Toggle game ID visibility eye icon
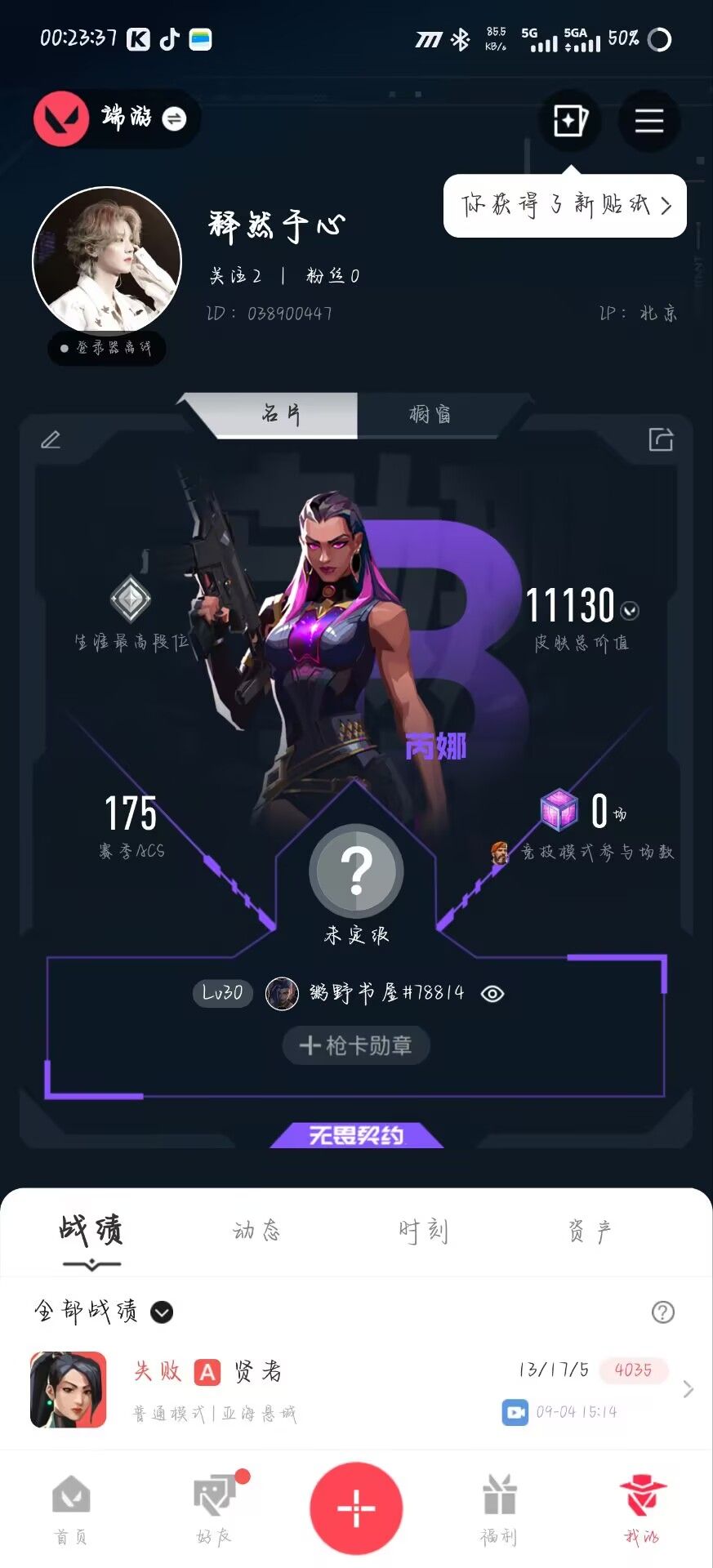The width and height of the screenshot is (713, 1568). pos(492,993)
